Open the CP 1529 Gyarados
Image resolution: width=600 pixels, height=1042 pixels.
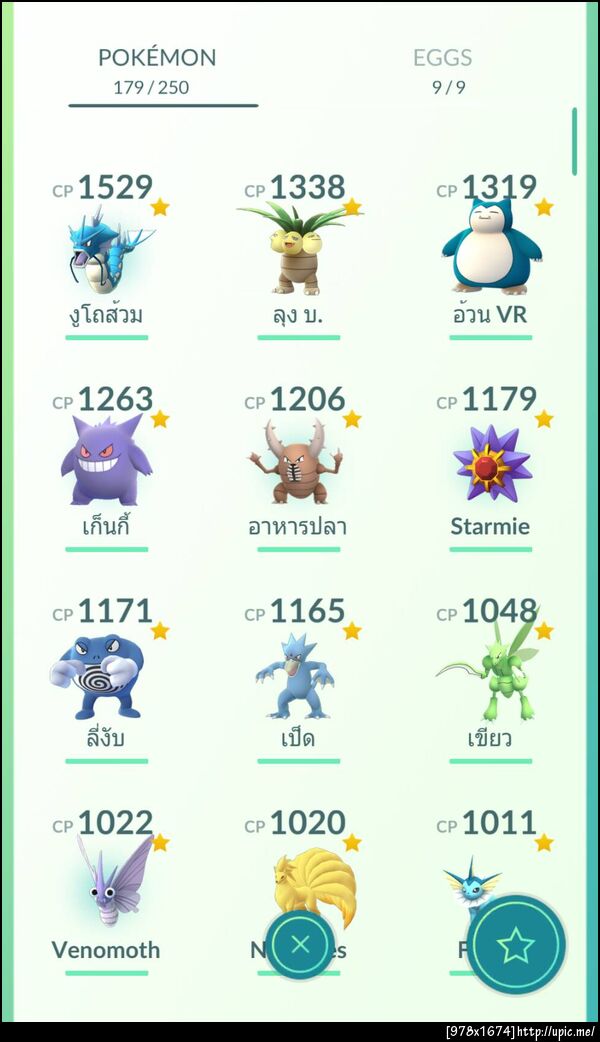point(107,250)
